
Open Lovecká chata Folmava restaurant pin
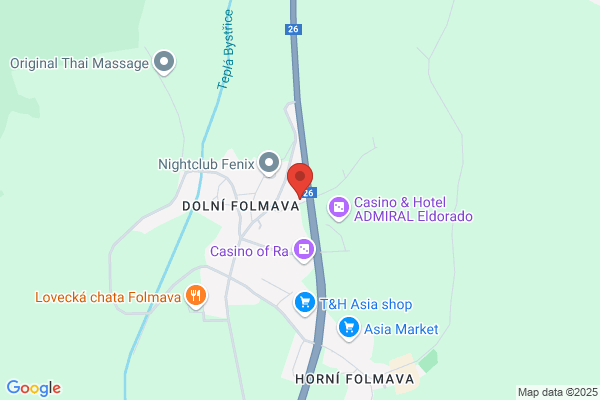click(196, 297)
